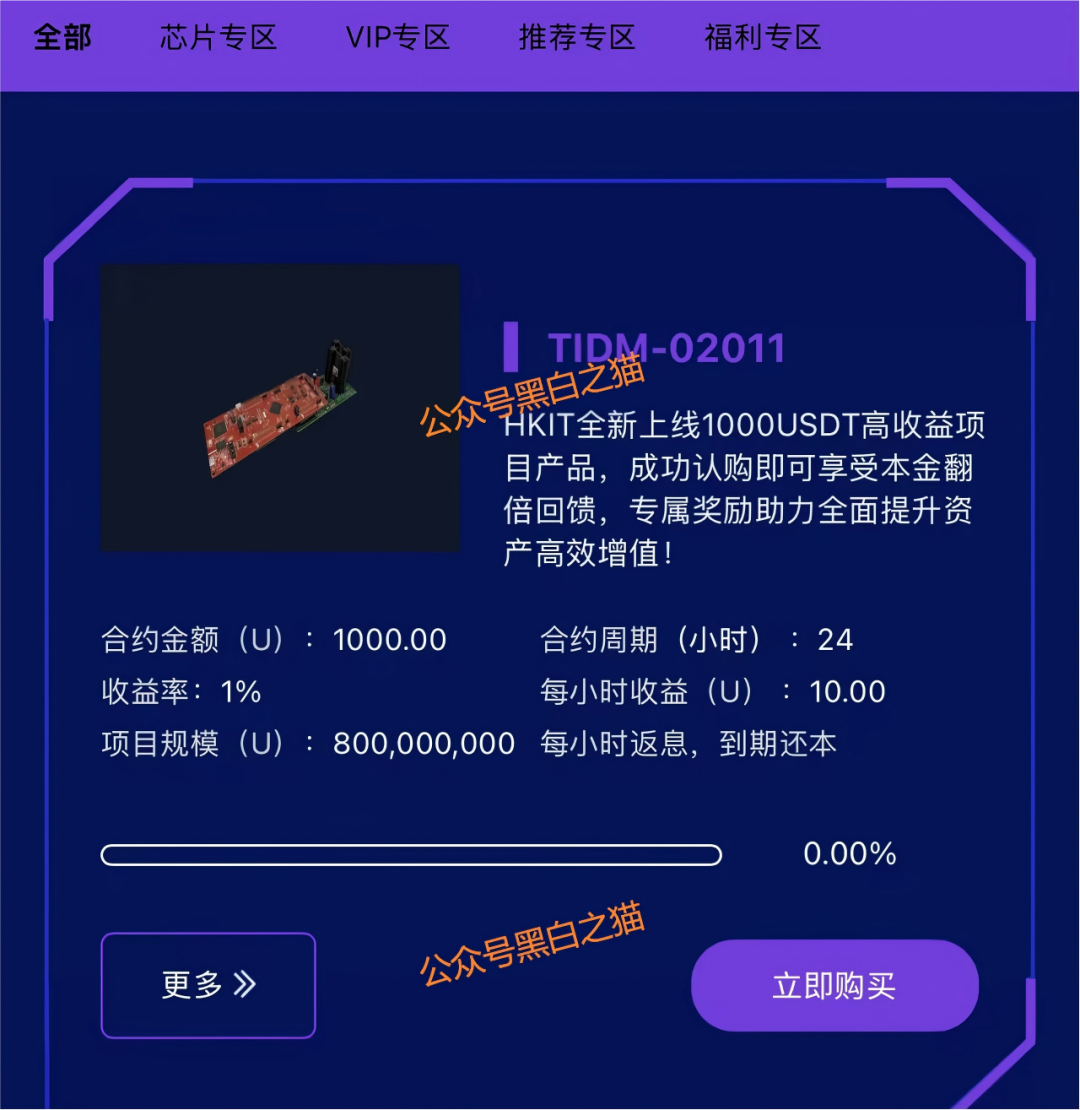Image resolution: width=1080 pixels, height=1110 pixels.
Task: Tap 更多 to view project details
Action: pyautogui.click(x=208, y=985)
